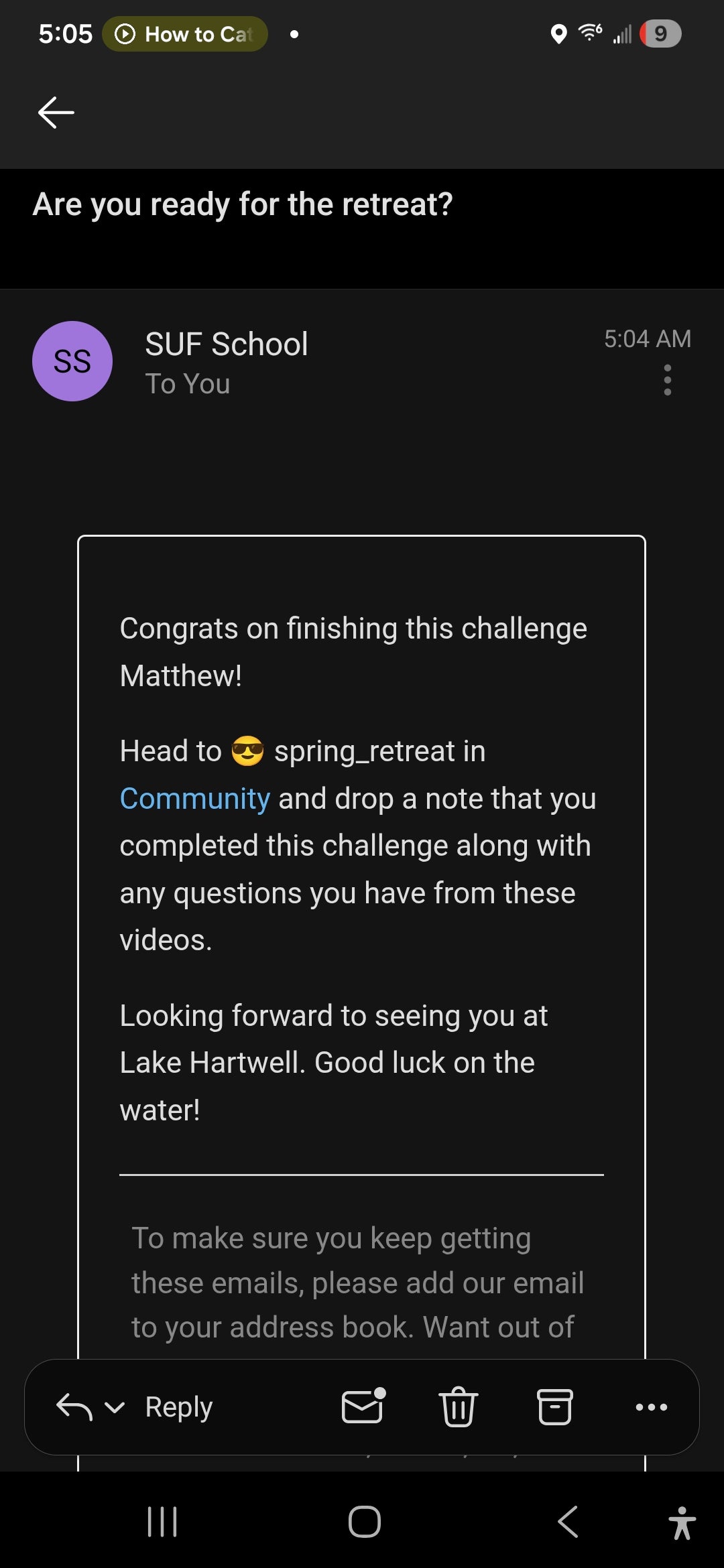Reply to this email

(x=178, y=1407)
